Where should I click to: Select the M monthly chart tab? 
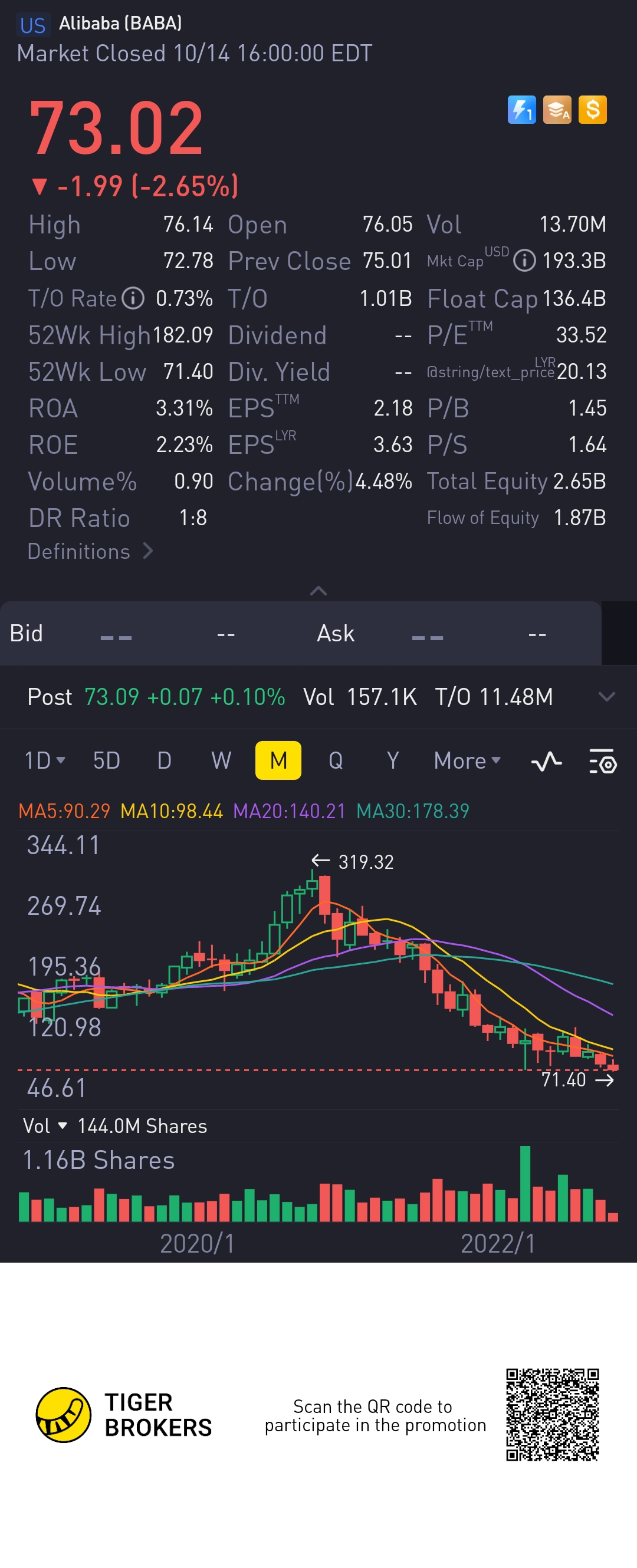278,760
